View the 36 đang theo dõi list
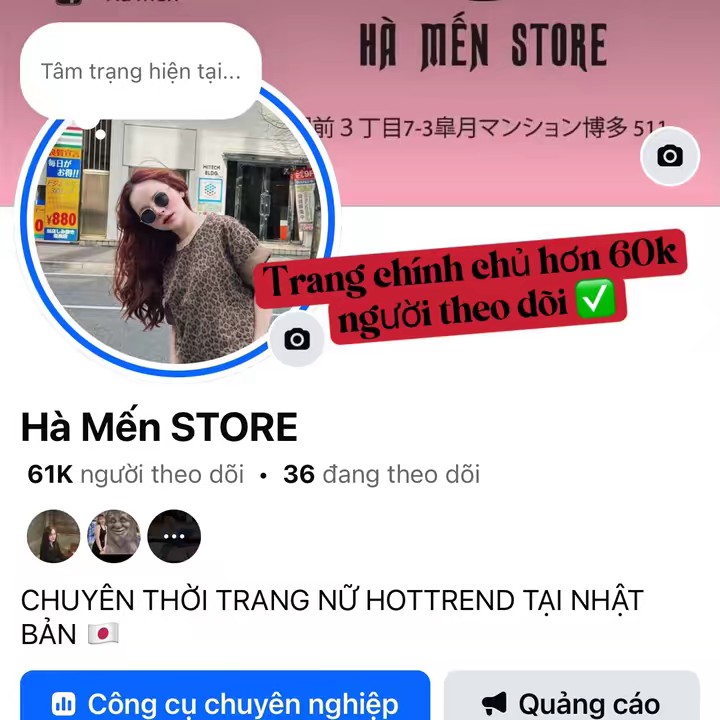 click(x=381, y=474)
